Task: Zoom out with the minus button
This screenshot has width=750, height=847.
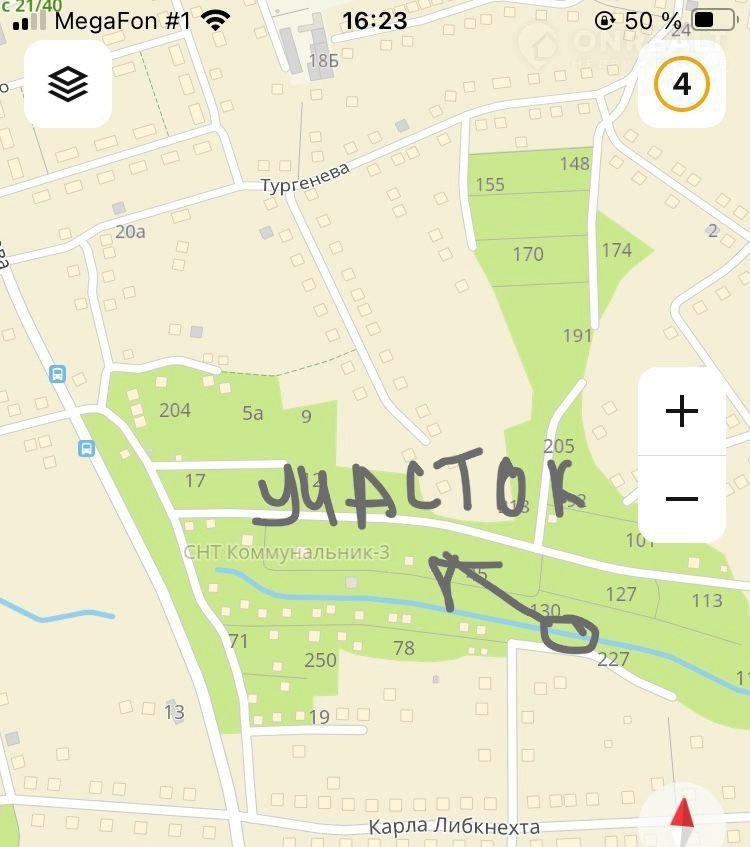Action: 681,499
